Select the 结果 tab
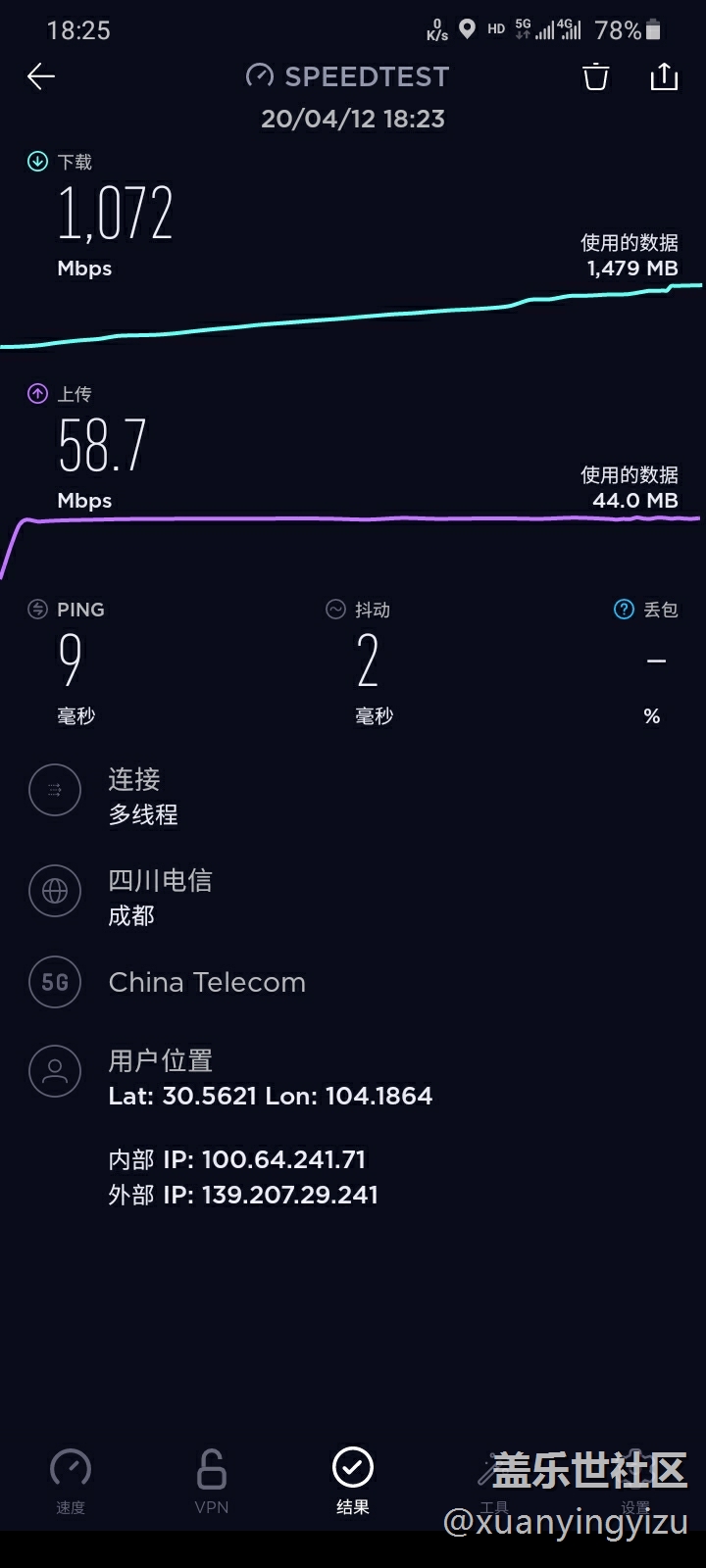Viewport: 706px width, 1568px height. [353, 1482]
